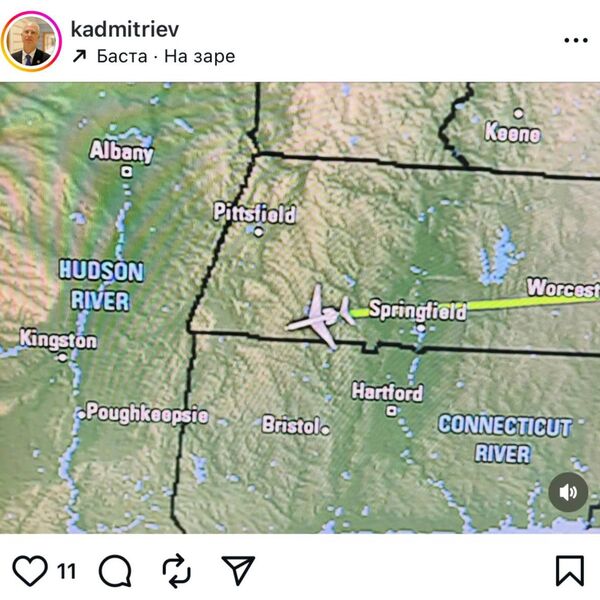Open kadmitriev's profile picture
This screenshot has width=600, height=600.
[32, 41]
